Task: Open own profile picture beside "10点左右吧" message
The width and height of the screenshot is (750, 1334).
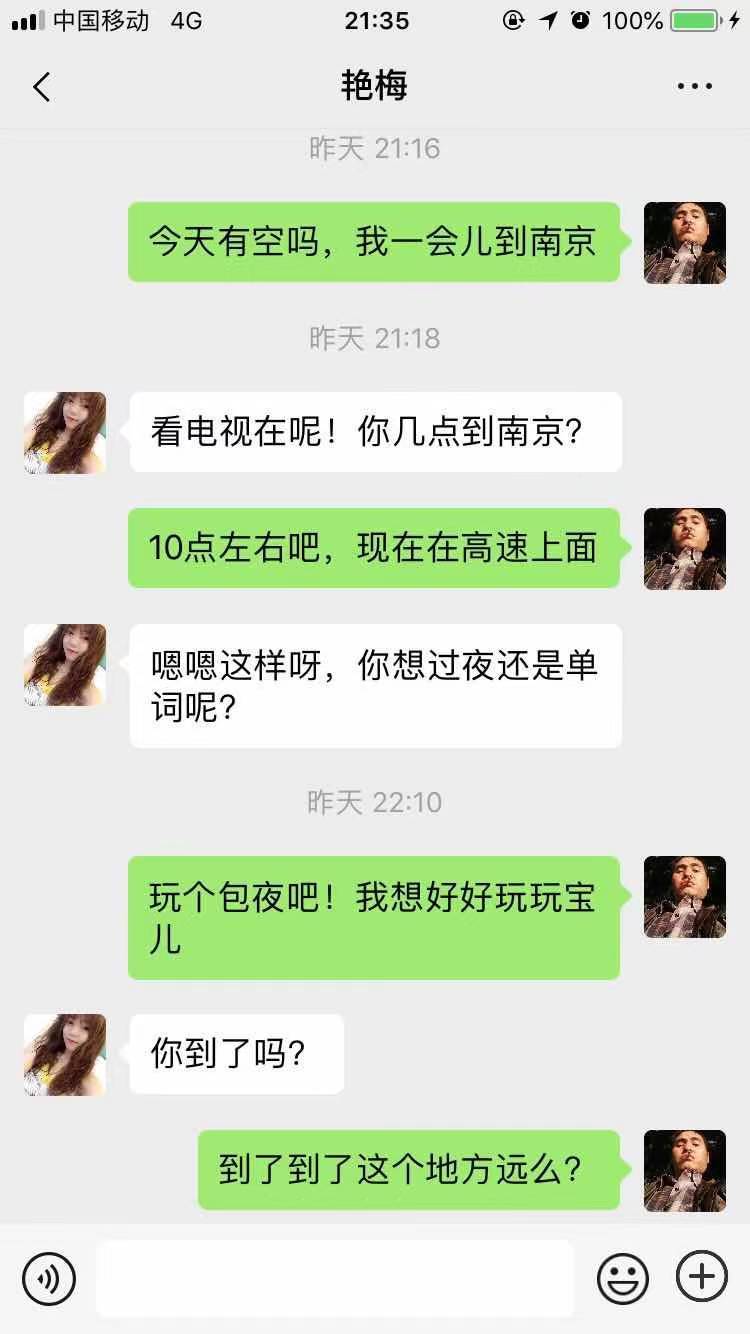Action: tap(685, 549)
